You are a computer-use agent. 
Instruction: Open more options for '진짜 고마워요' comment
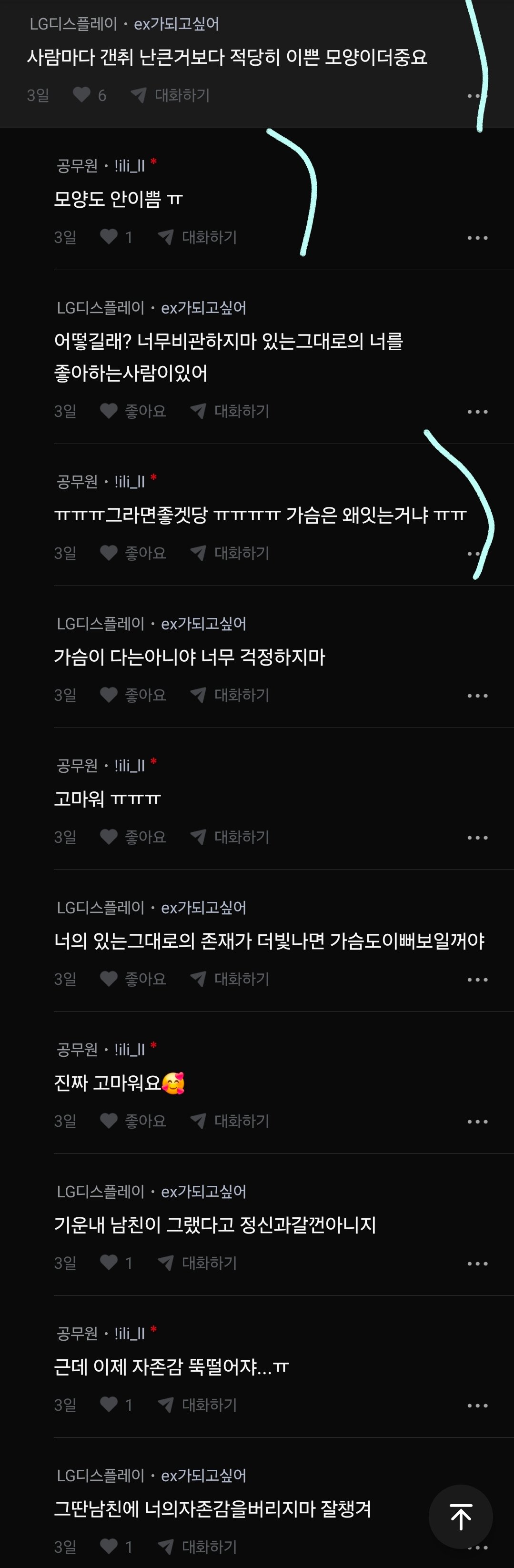pyautogui.click(x=477, y=1121)
